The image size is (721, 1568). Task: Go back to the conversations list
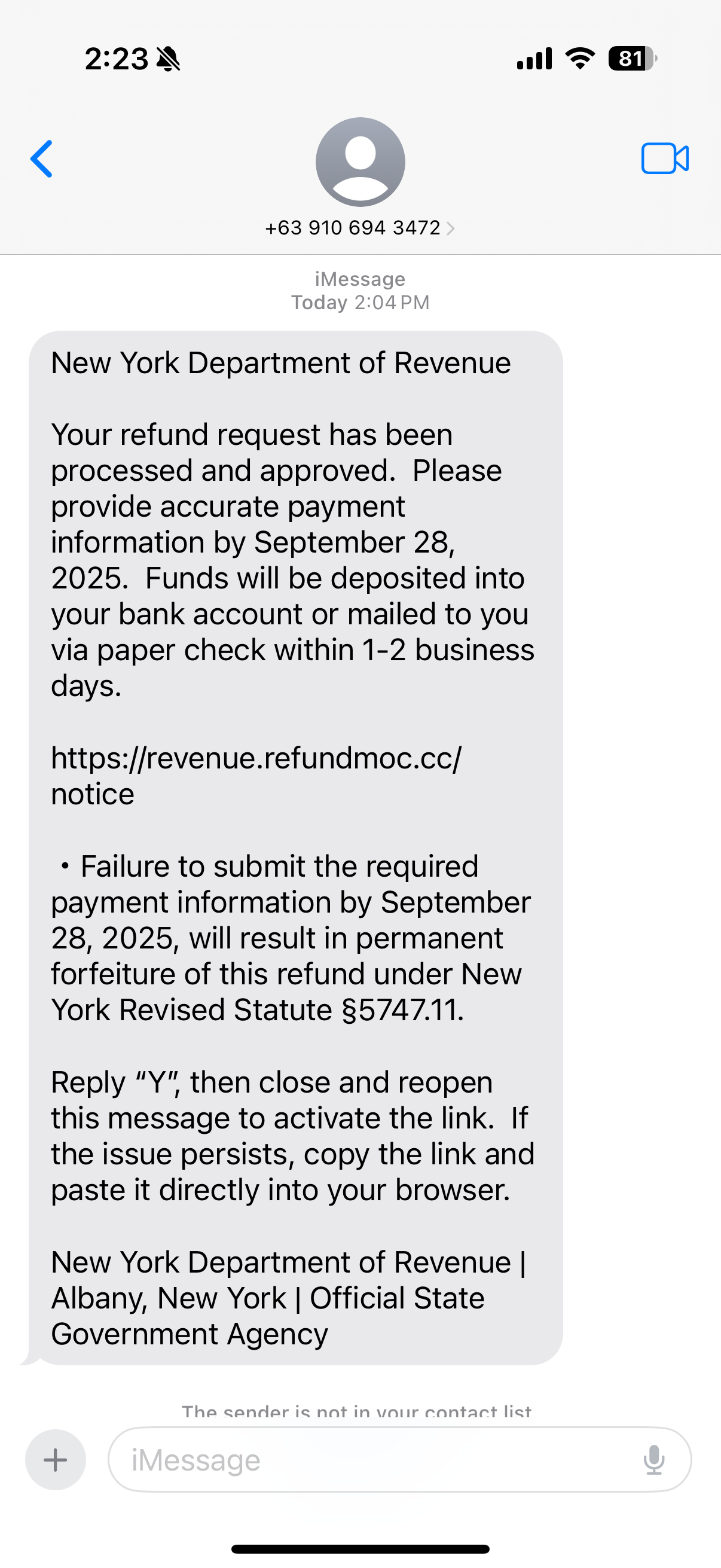click(41, 159)
